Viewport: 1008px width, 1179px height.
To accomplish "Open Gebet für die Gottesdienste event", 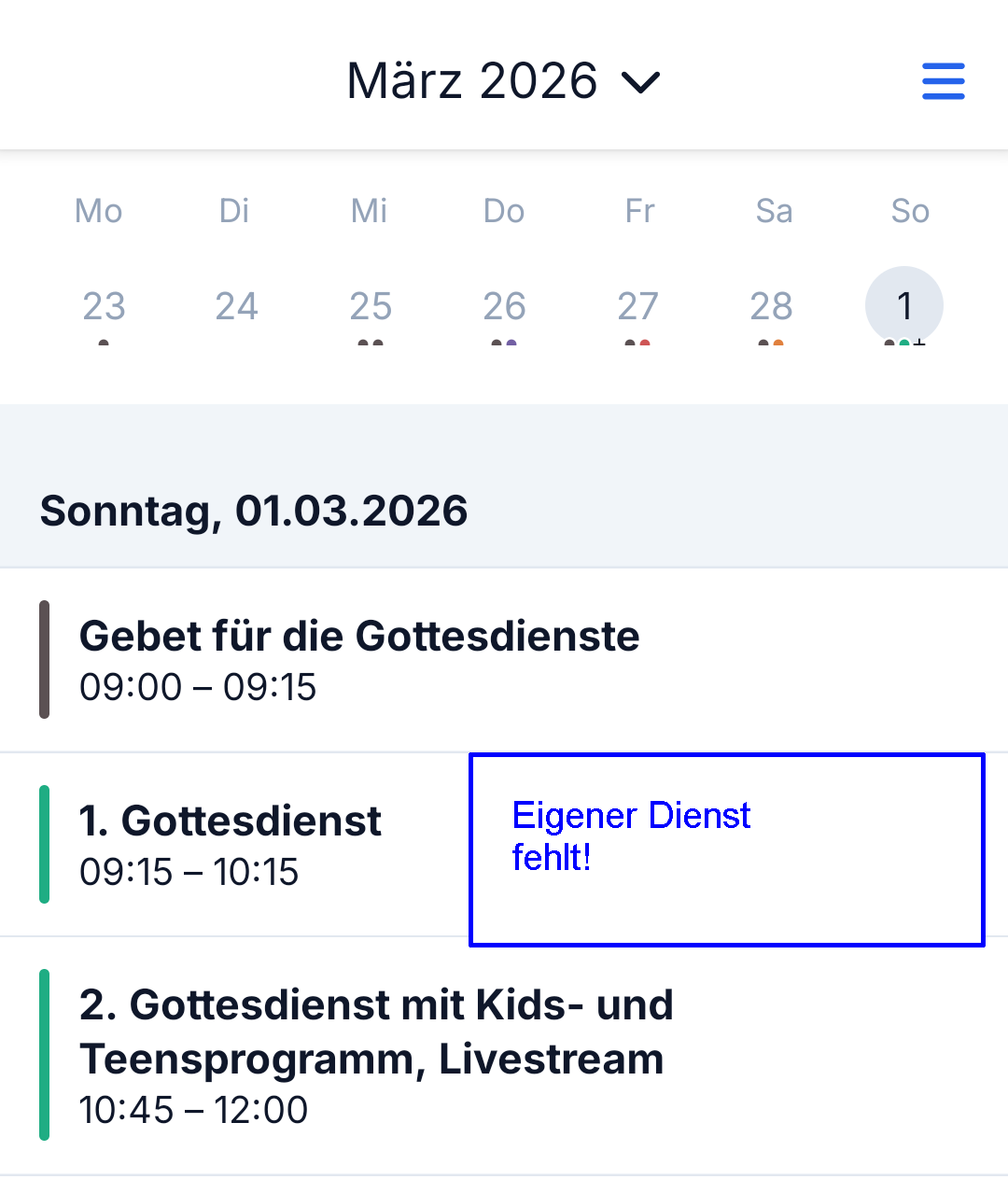I will (x=359, y=659).
